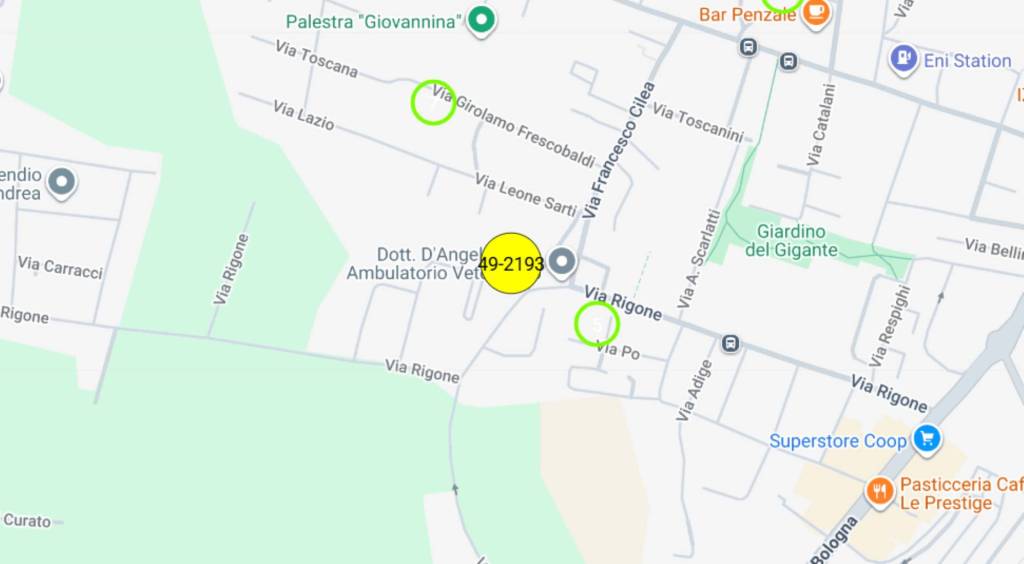
Task: Open the Bar Penzale cafe pin
Action: [x=816, y=13]
